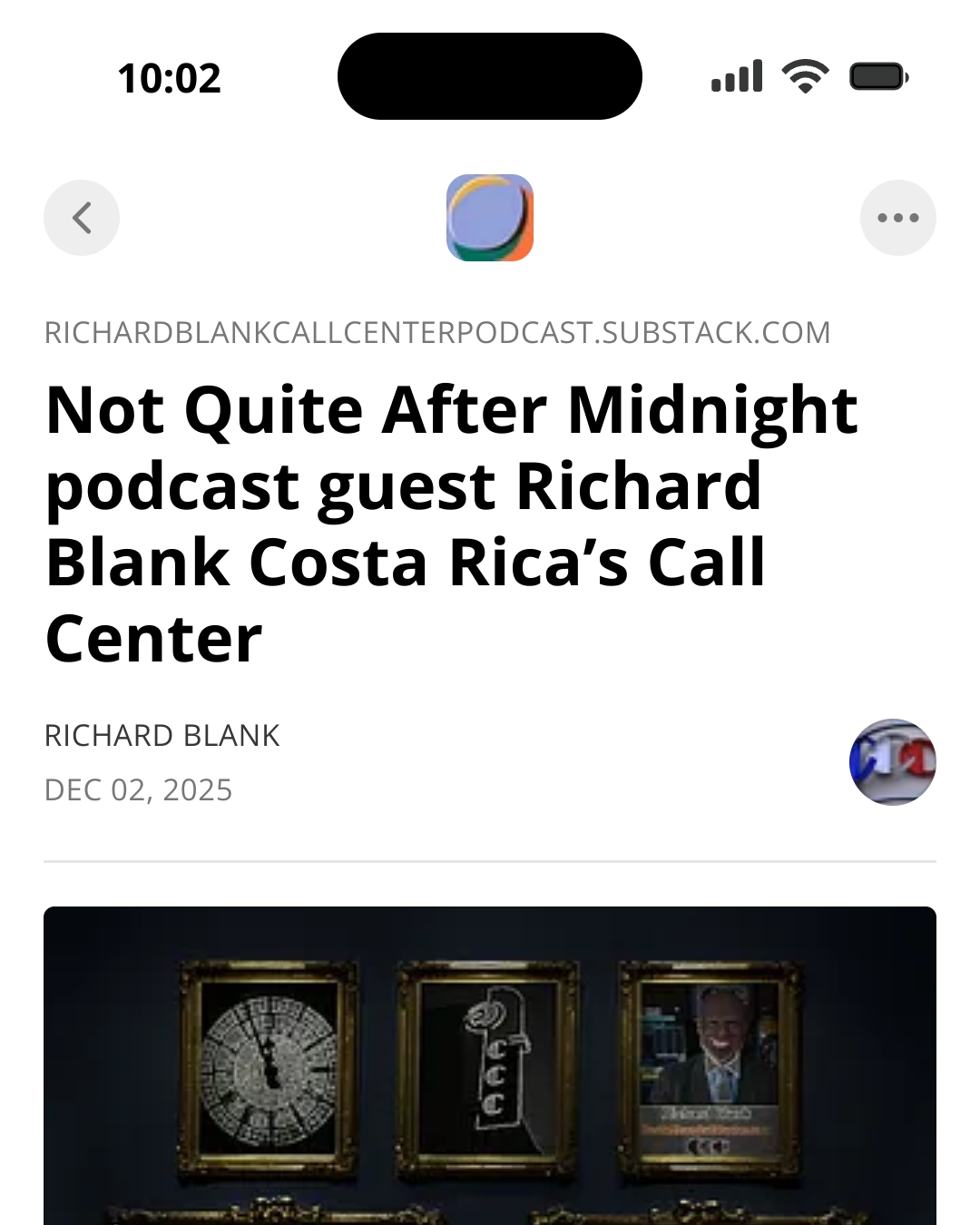Open the richardblankcallcenterpodcast.substack.com source link
This screenshot has height=1225, width=980.
tap(437, 333)
